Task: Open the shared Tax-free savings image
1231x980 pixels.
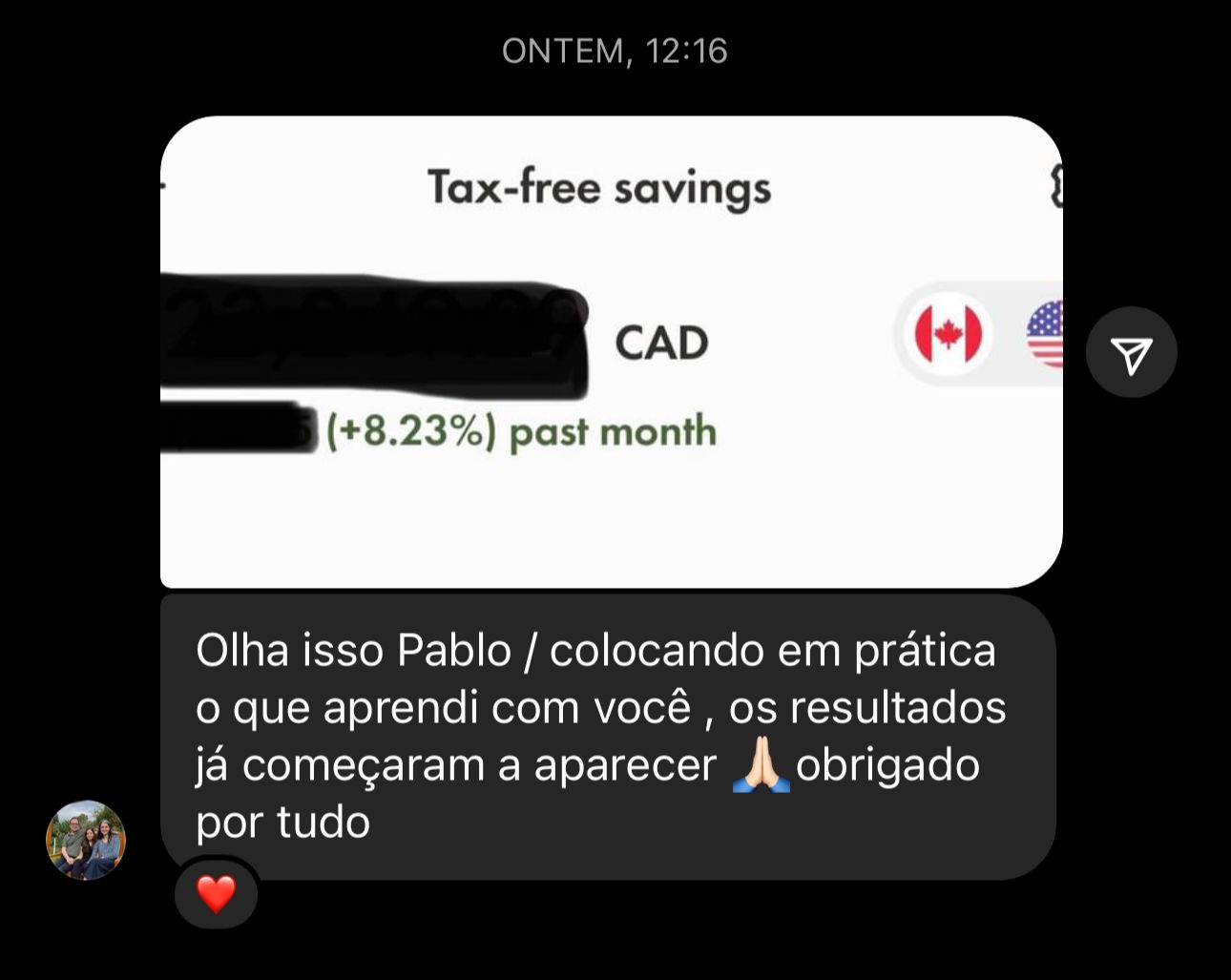Action: pyautogui.click(x=611, y=351)
